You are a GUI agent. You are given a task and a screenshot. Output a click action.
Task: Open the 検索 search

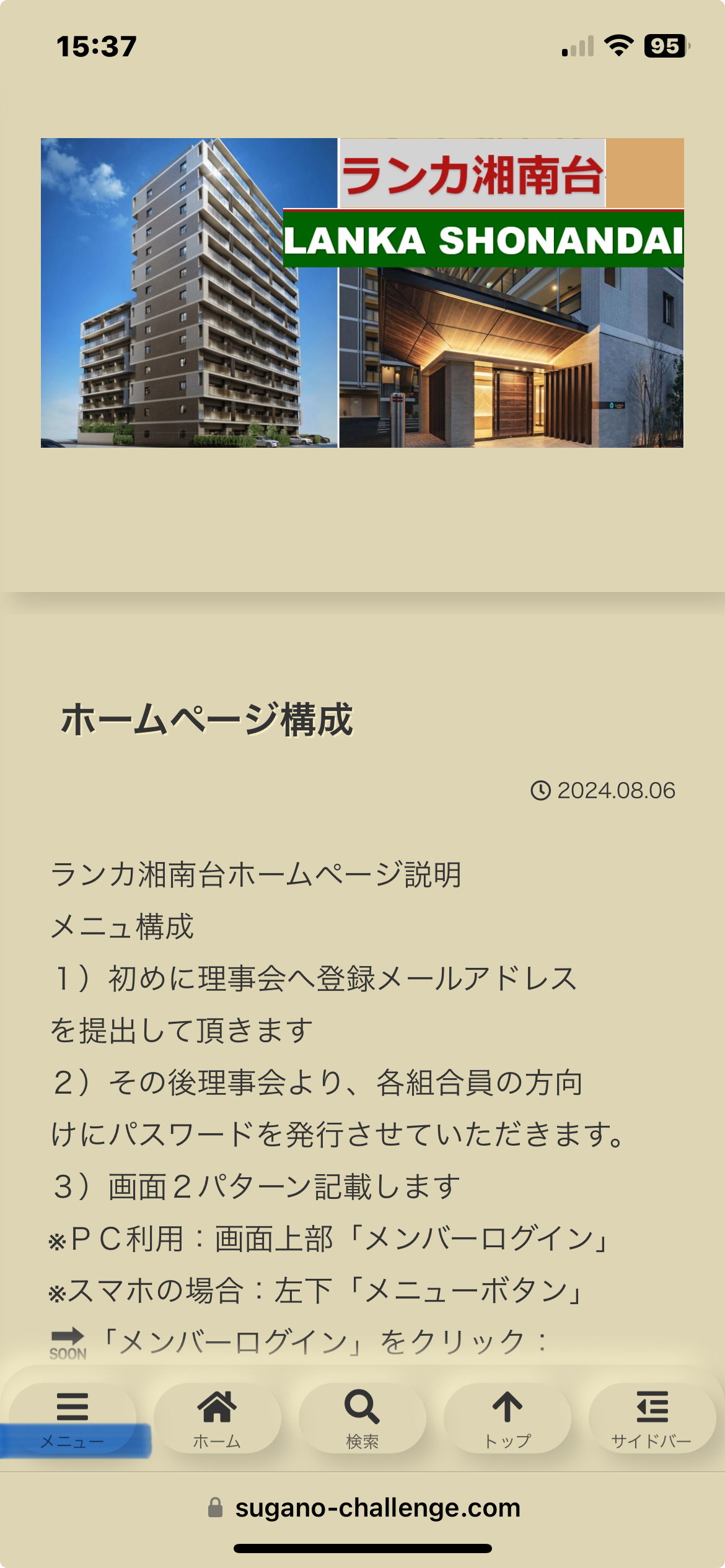(362, 1418)
